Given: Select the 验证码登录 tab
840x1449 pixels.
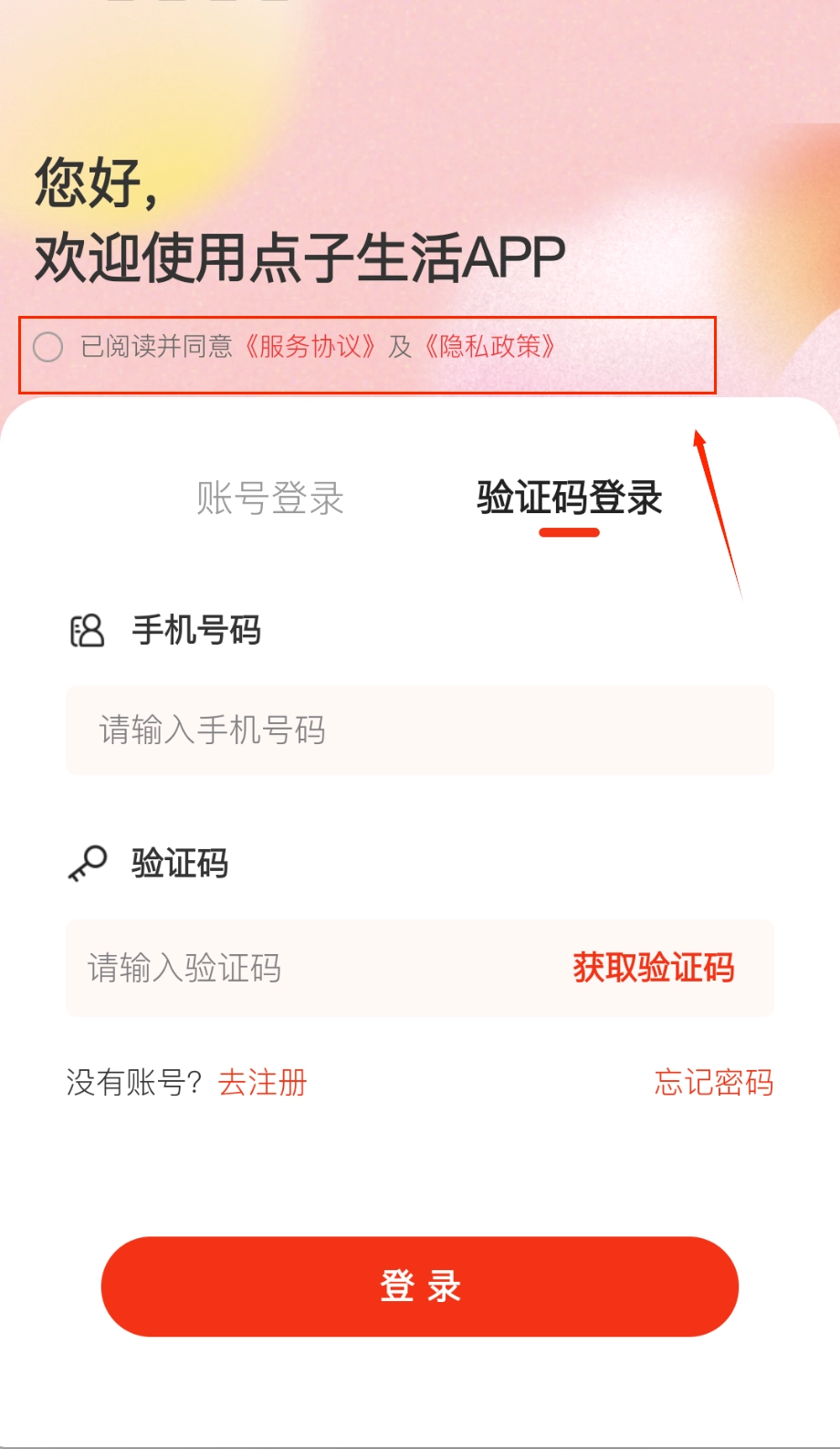Looking at the screenshot, I should (569, 499).
